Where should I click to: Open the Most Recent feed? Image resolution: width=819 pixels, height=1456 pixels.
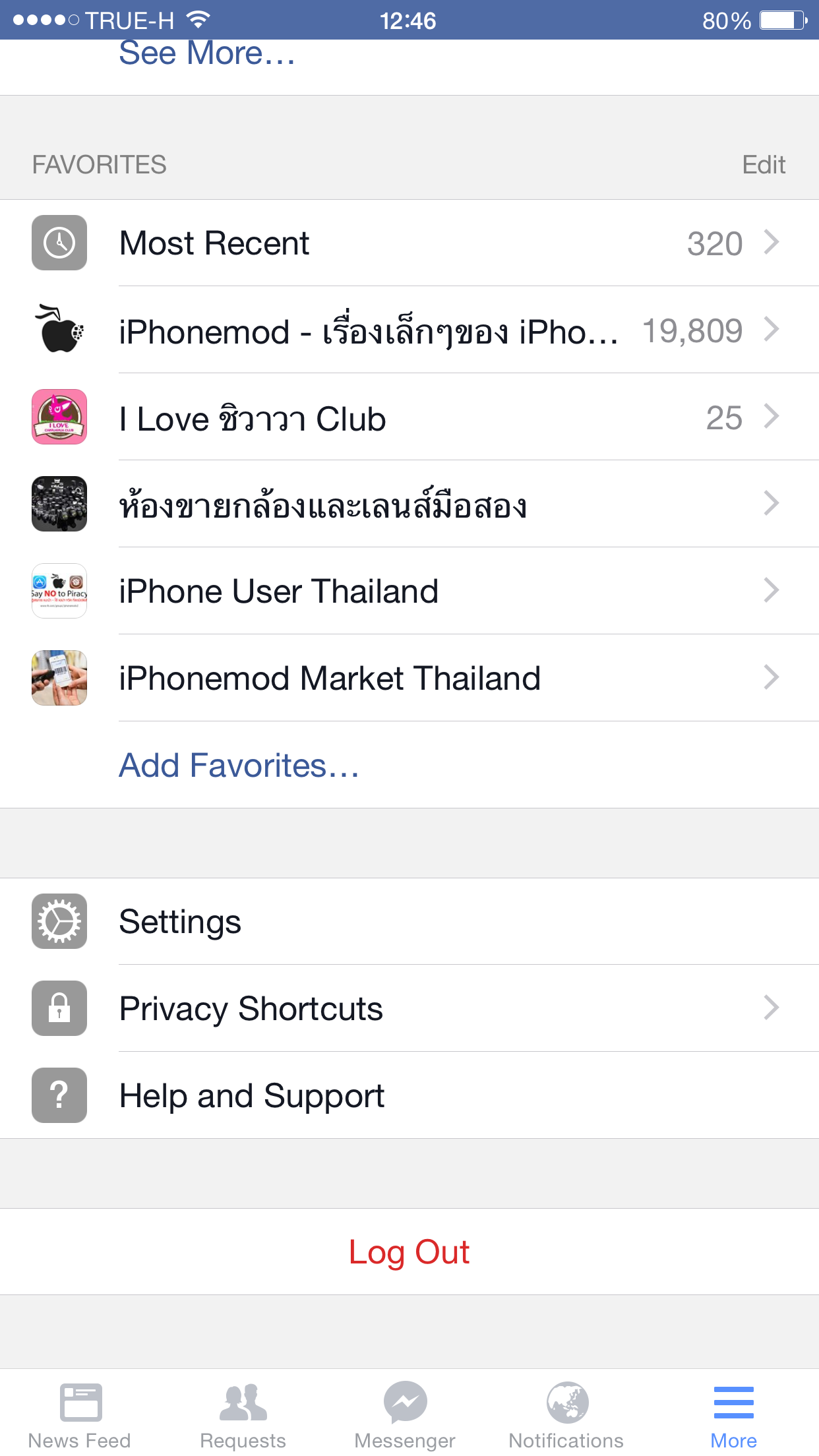pos(409,243)
